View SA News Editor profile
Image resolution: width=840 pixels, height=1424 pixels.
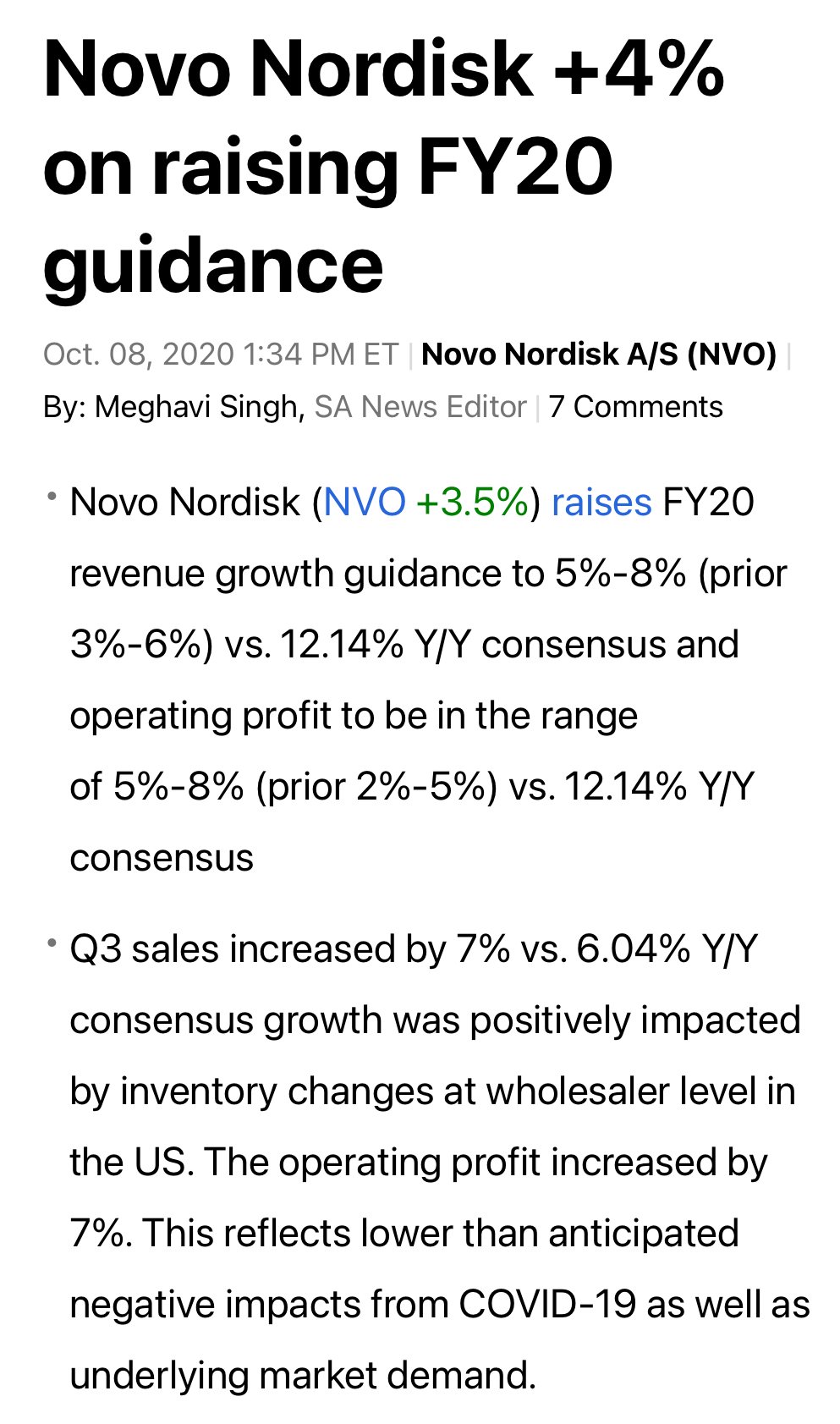[x=420, y=407]
